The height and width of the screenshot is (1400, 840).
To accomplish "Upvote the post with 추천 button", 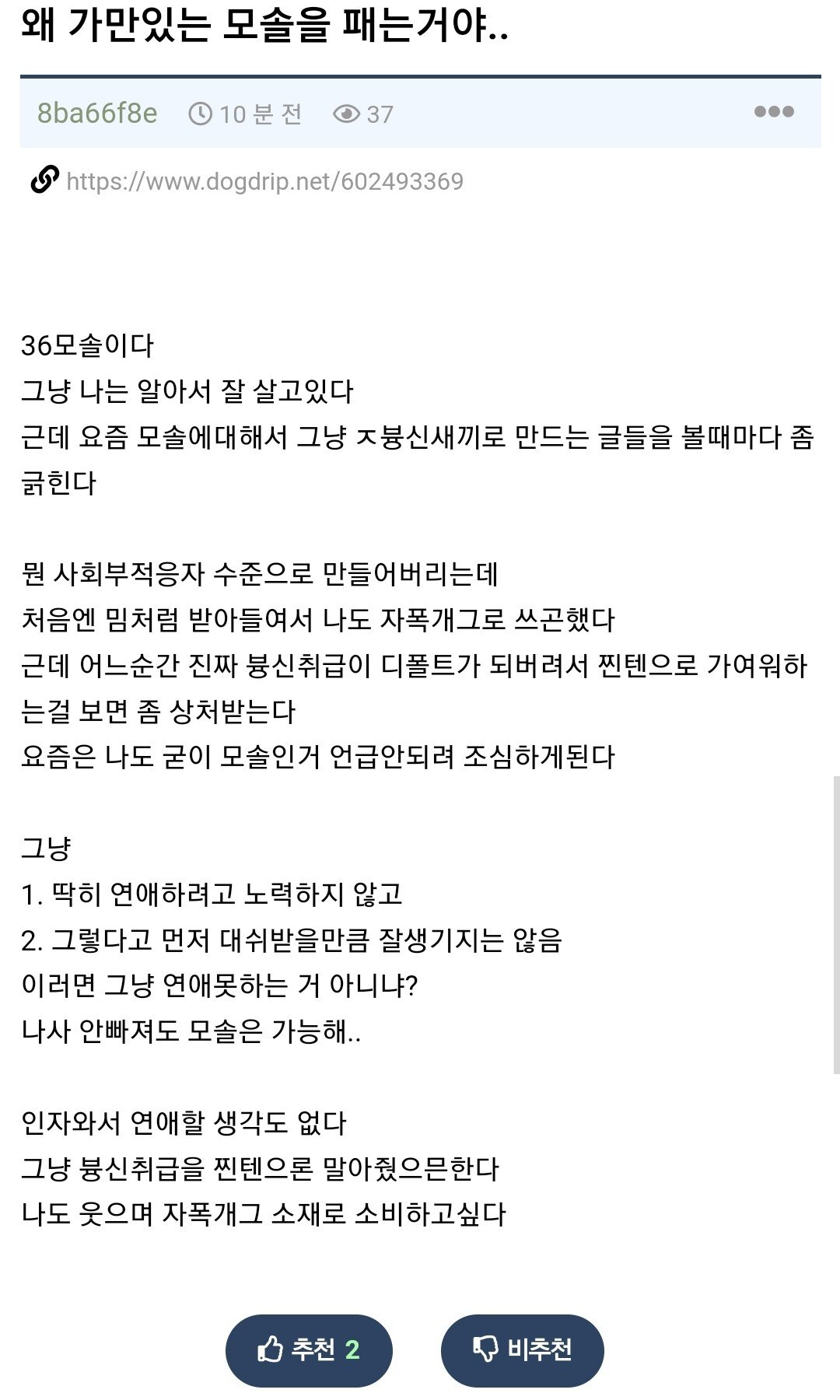I will pos(309,1349).
